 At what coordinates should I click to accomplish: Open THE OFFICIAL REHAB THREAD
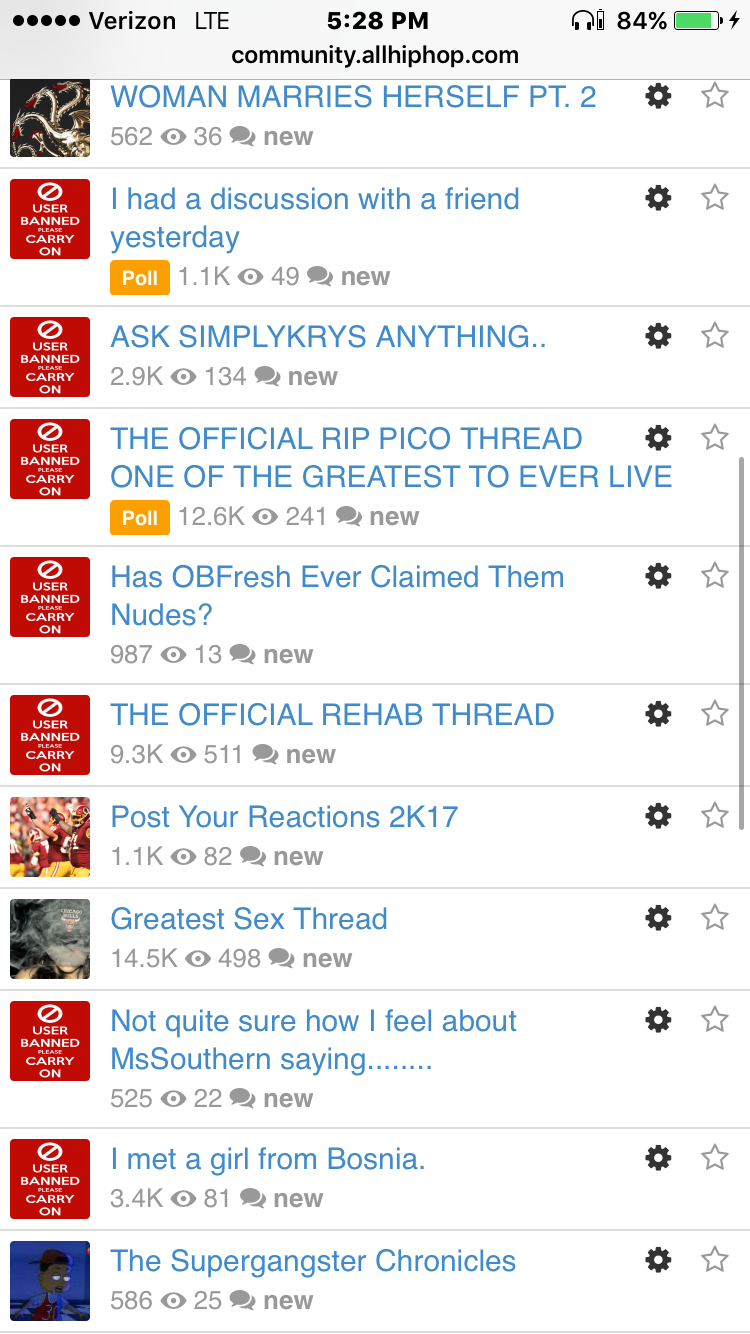332,715
